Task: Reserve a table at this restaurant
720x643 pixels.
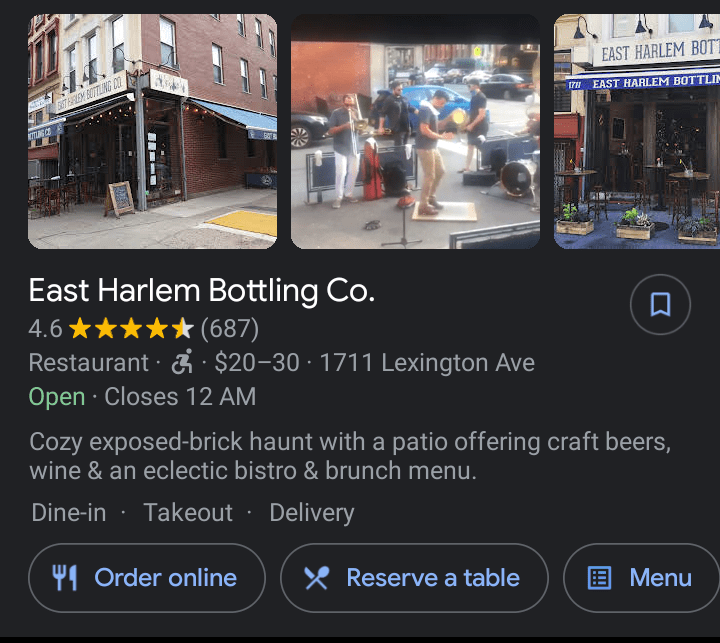Action: tap(414, 577)
